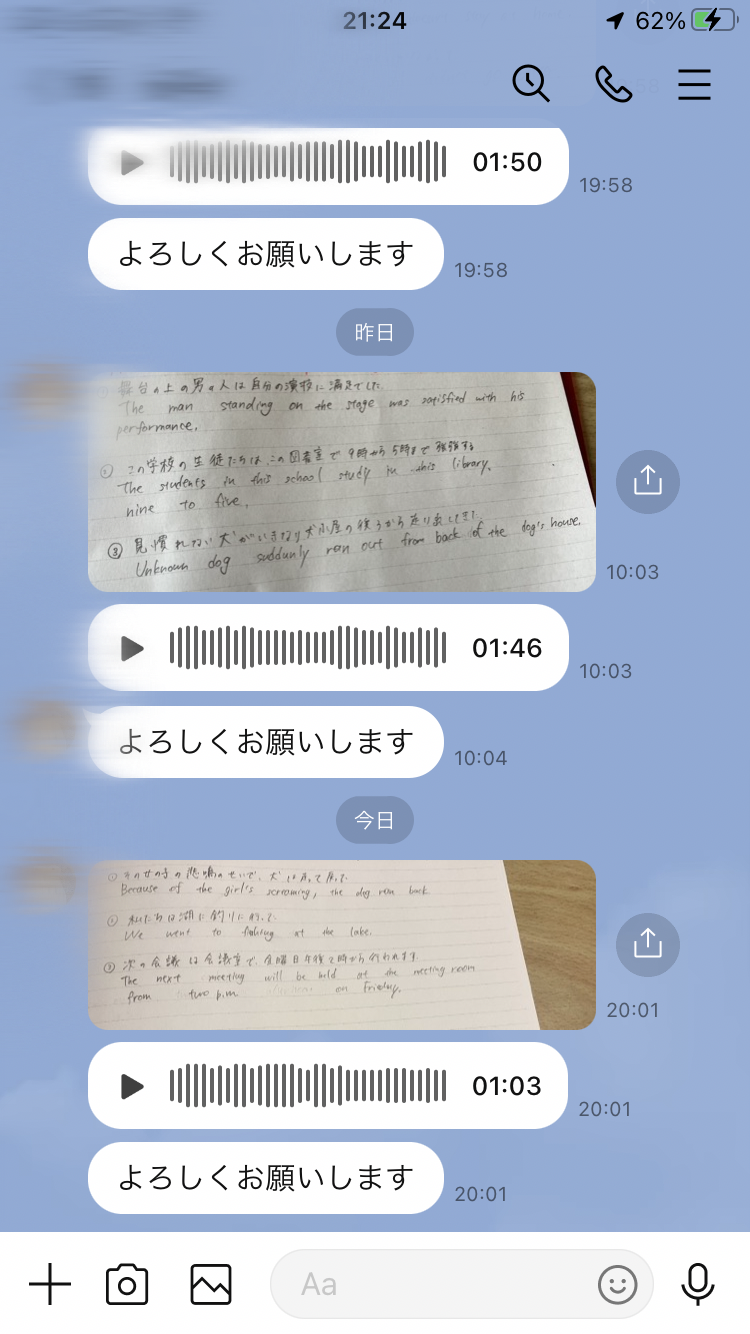Play the 01:50 voice message
750x1334 pixels.
(132, 162)
